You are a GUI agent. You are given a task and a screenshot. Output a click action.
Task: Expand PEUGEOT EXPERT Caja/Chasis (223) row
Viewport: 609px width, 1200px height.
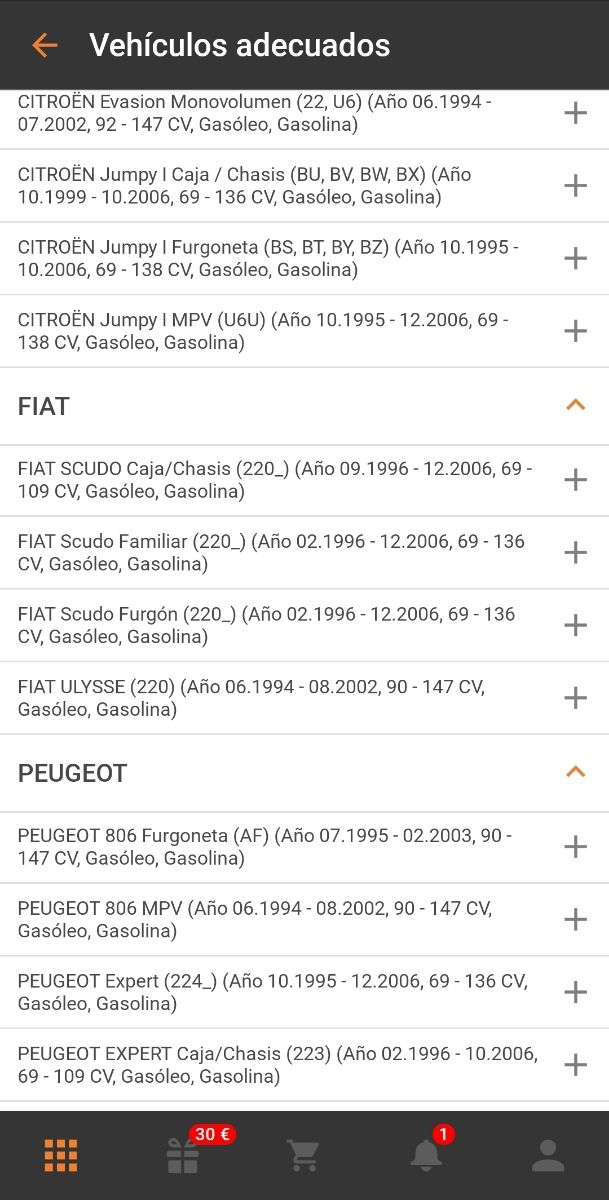[575, 1065]
